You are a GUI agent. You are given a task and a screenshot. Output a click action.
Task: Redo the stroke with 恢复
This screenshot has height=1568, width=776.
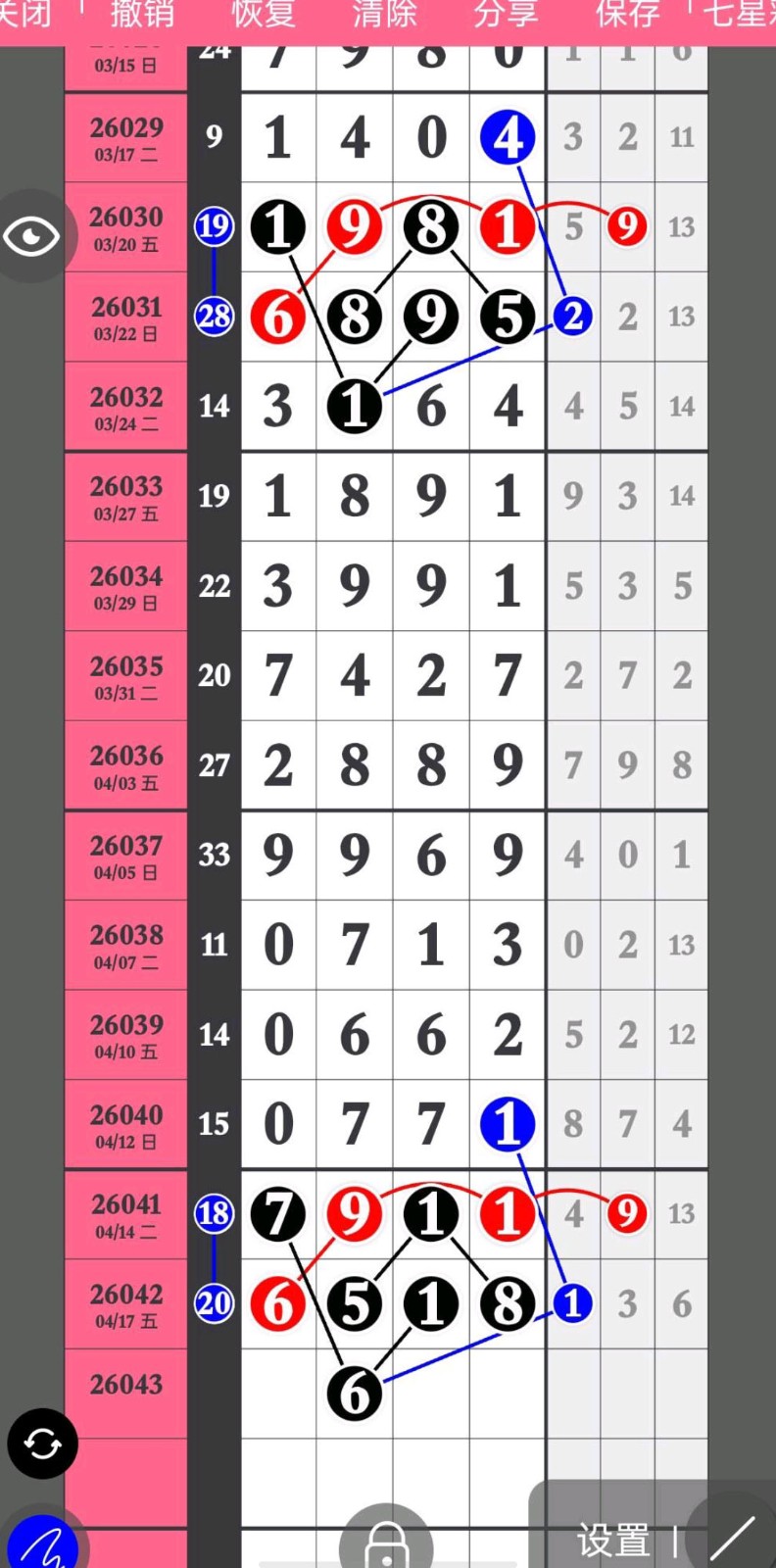(x=263, y=14)
